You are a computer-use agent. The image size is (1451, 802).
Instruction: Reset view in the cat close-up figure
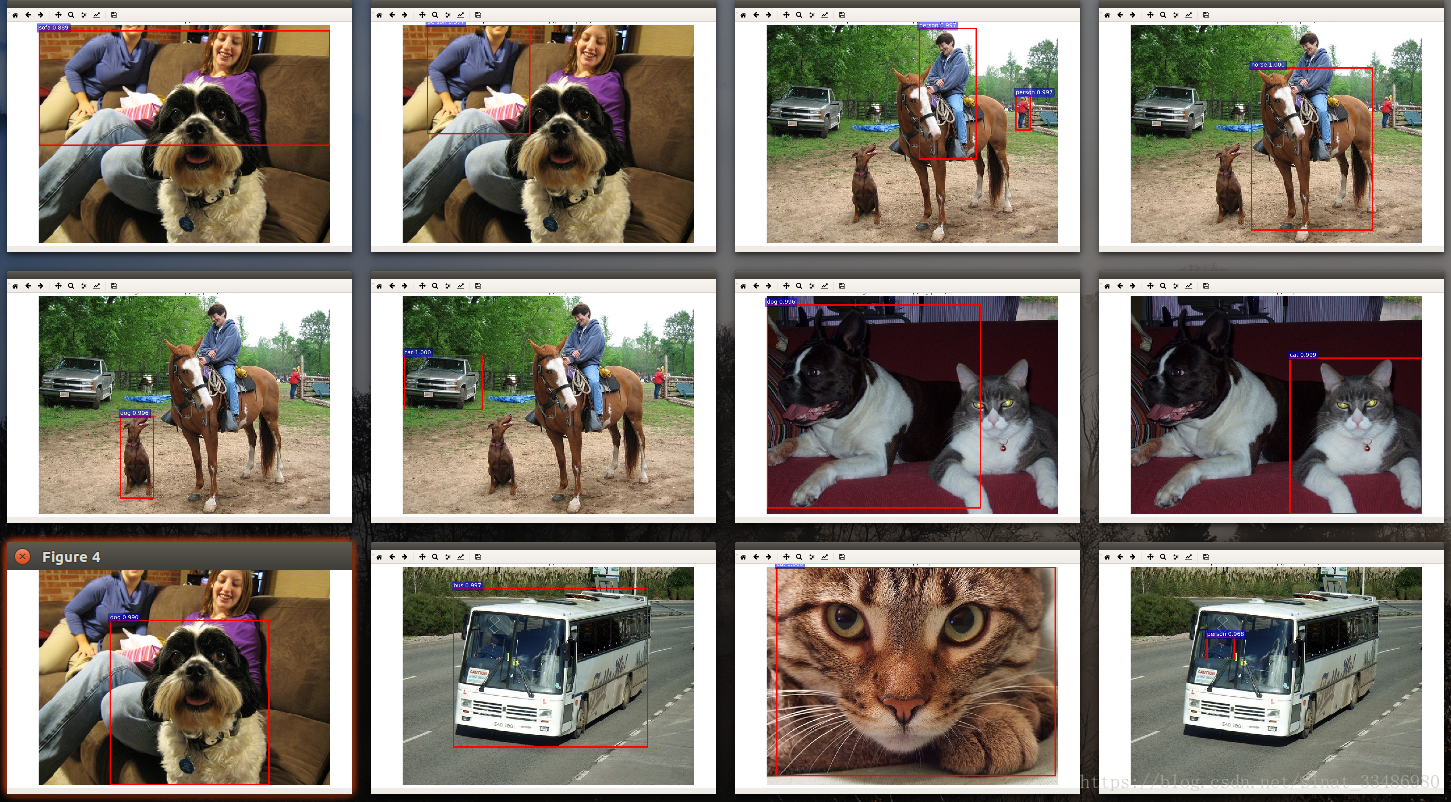click(743, 556)
